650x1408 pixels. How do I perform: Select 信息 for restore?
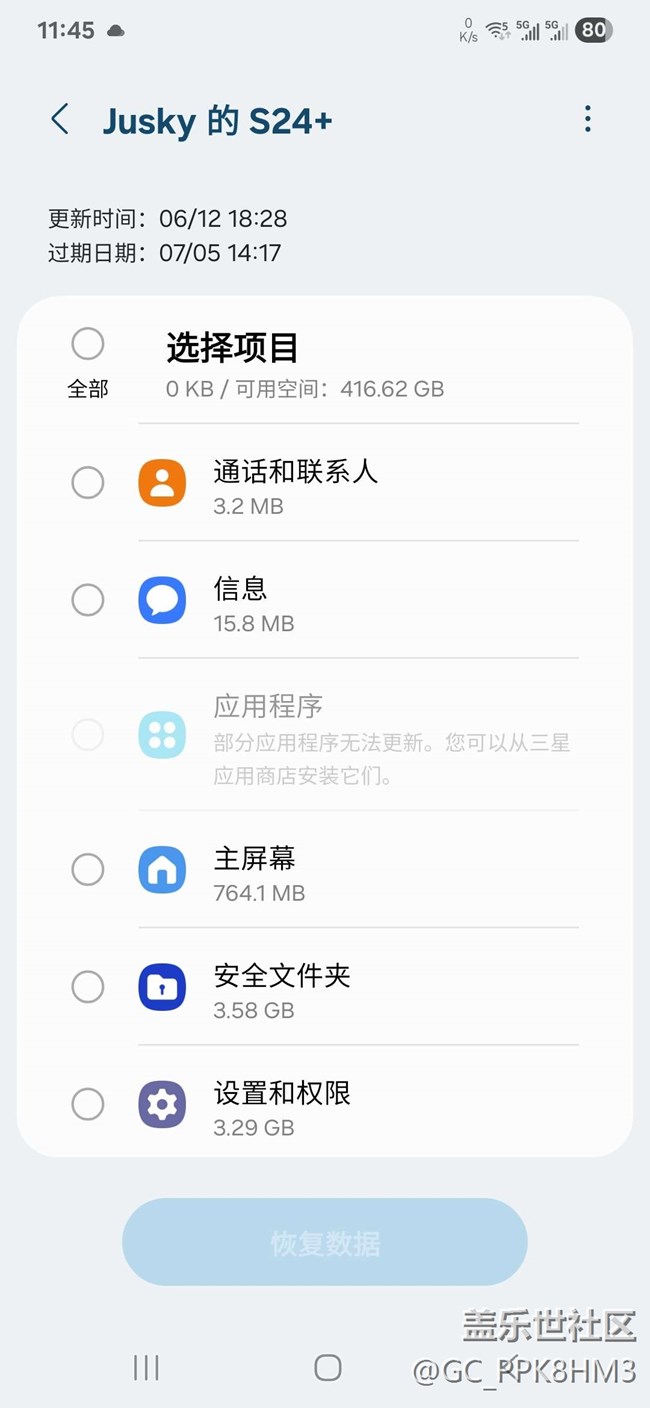click(x=88, y=600)
